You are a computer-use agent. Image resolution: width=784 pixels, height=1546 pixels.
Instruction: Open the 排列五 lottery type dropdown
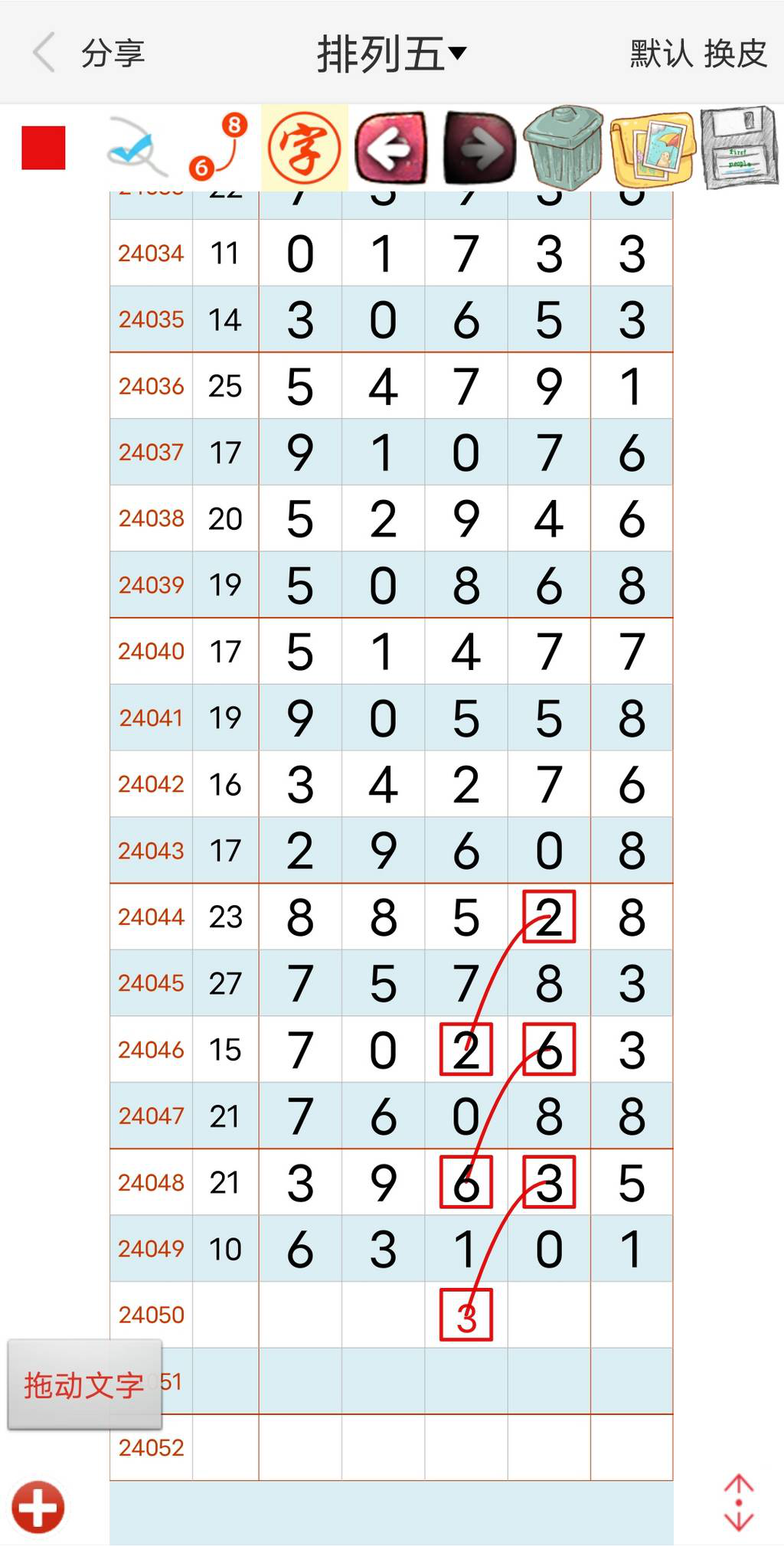coord(391,54)
